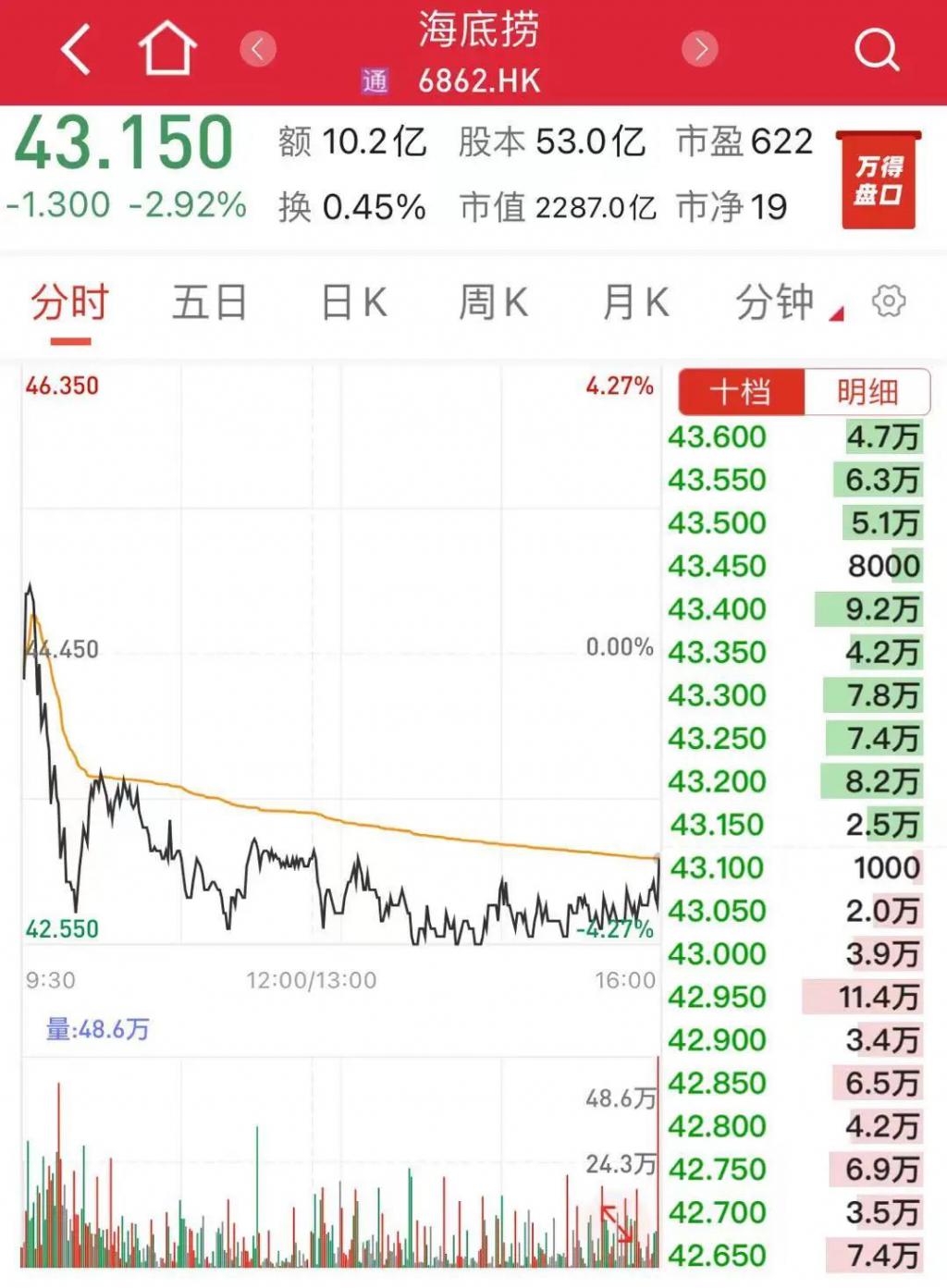Click the green depth bar at 43.400
The width and height of the screenshot is (947, 1288).
click(x=869, y=609)
